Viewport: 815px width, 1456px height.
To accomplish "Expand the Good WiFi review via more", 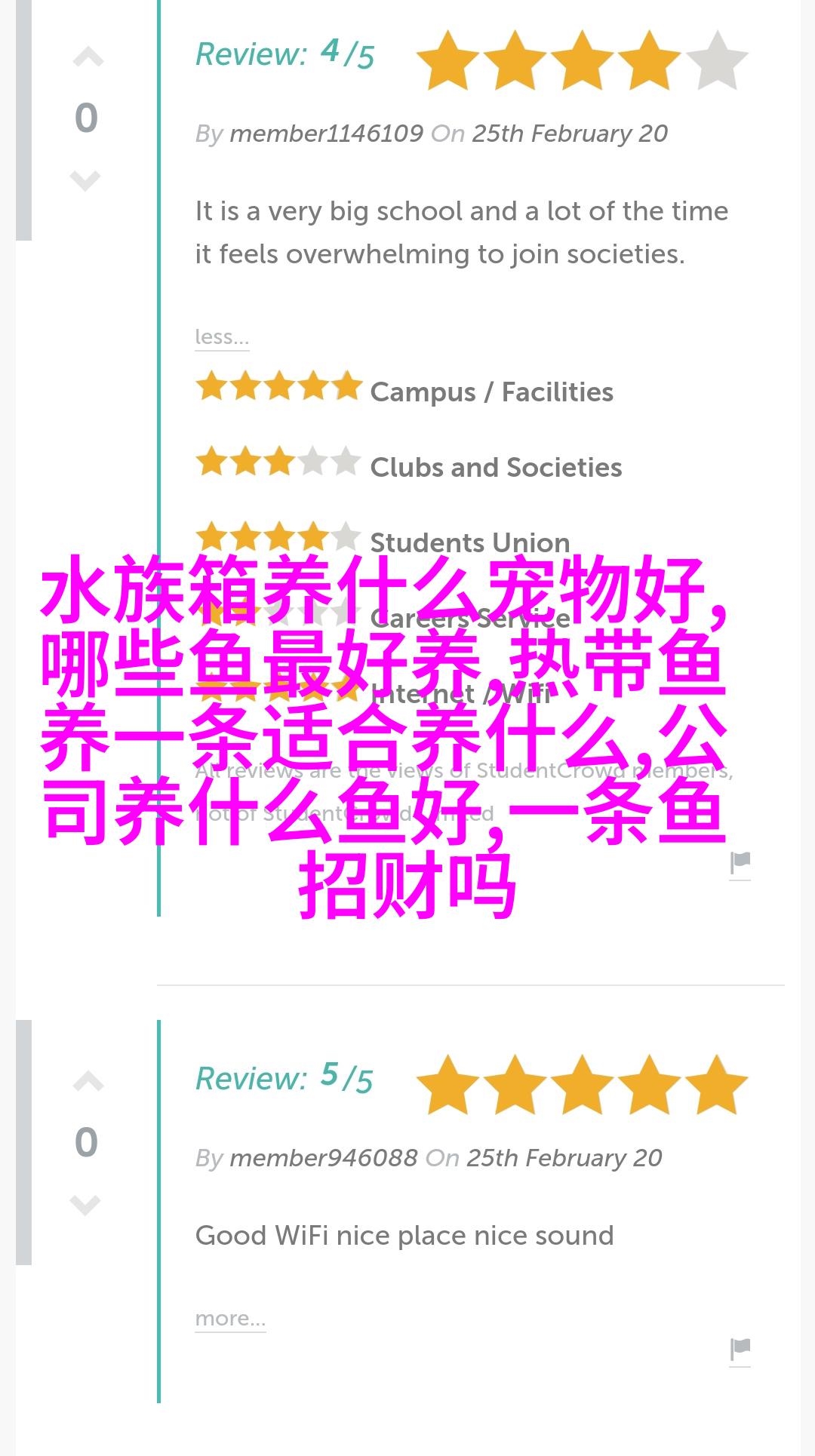I will click(230, 1319).
